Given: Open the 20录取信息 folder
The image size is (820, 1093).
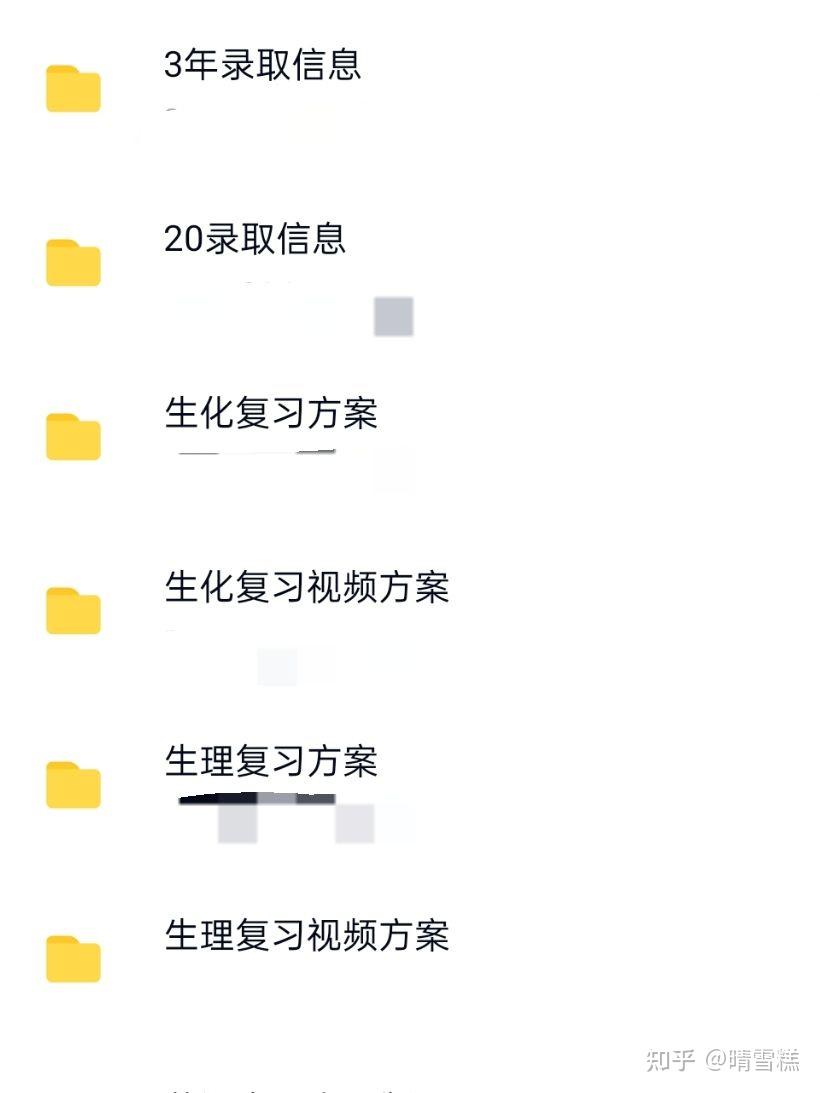Looking at the screenshot, I should [255, 240].
